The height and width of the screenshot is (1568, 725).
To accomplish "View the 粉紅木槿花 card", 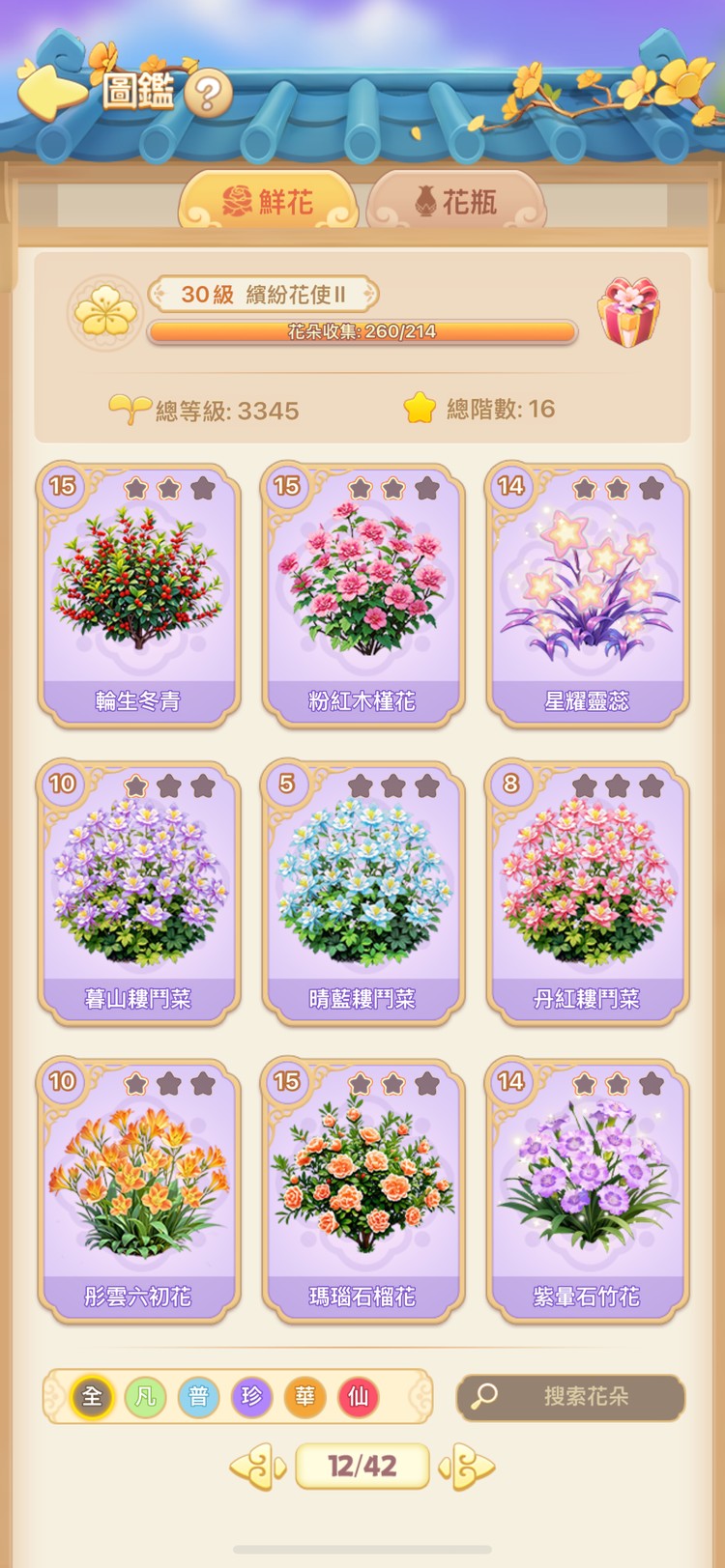I will (x=362, y=594).
